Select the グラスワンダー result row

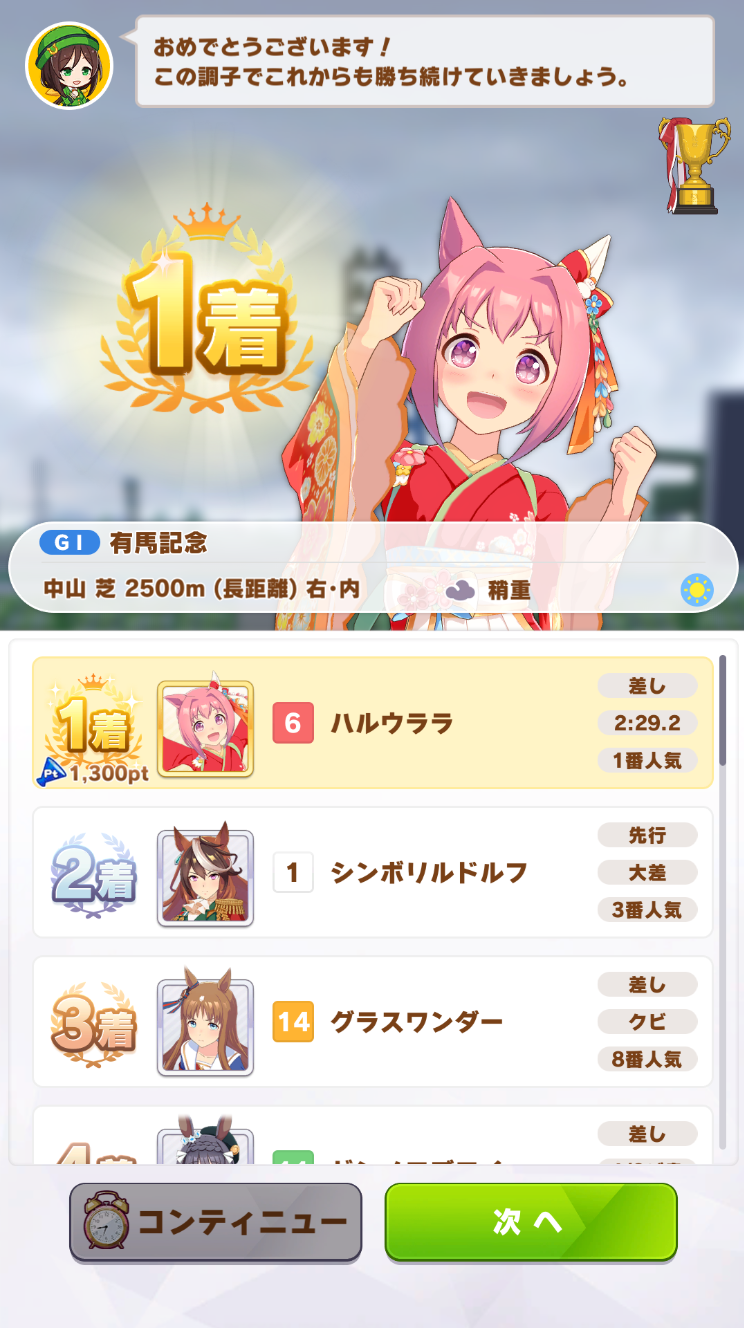(x=373, y=1021)
